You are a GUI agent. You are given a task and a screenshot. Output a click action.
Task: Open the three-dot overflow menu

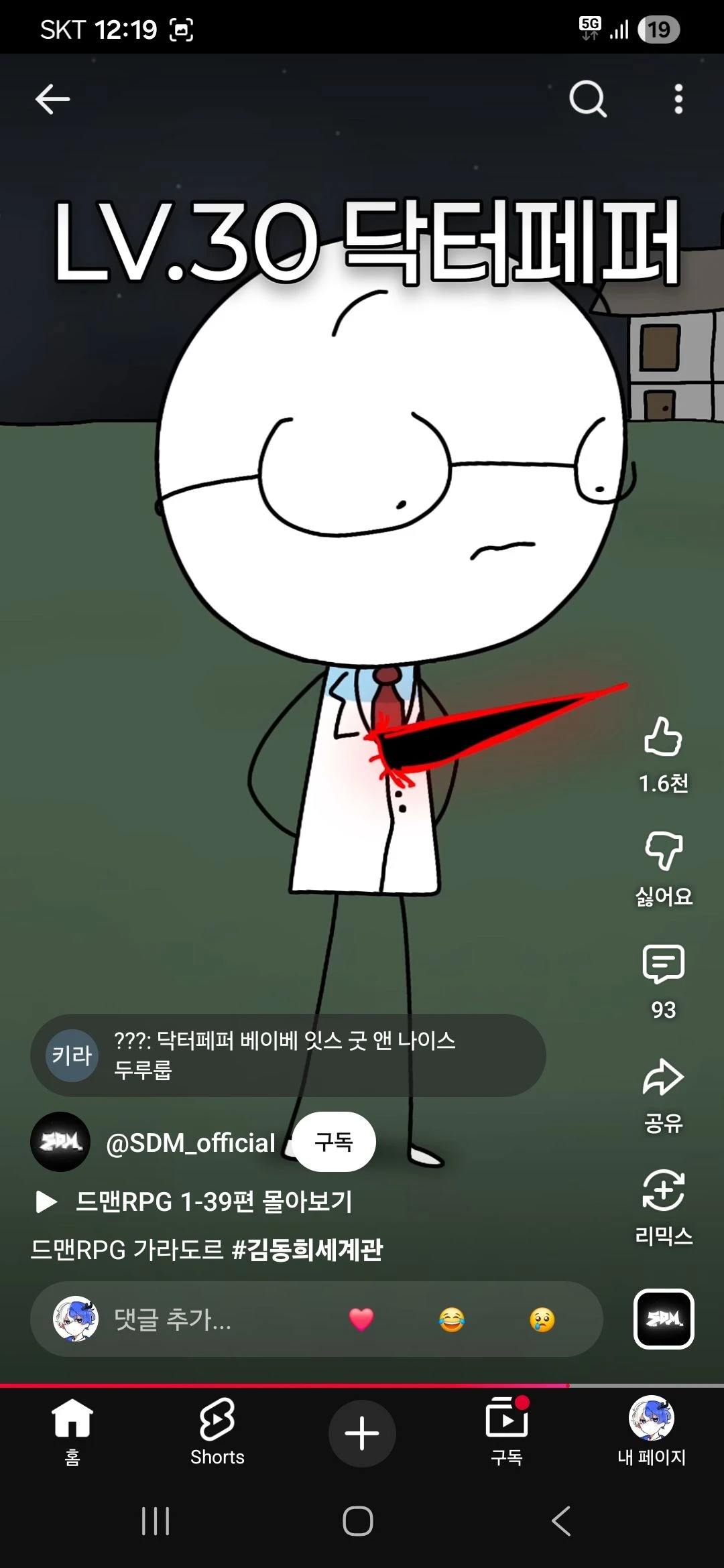(x=678, y=100)
